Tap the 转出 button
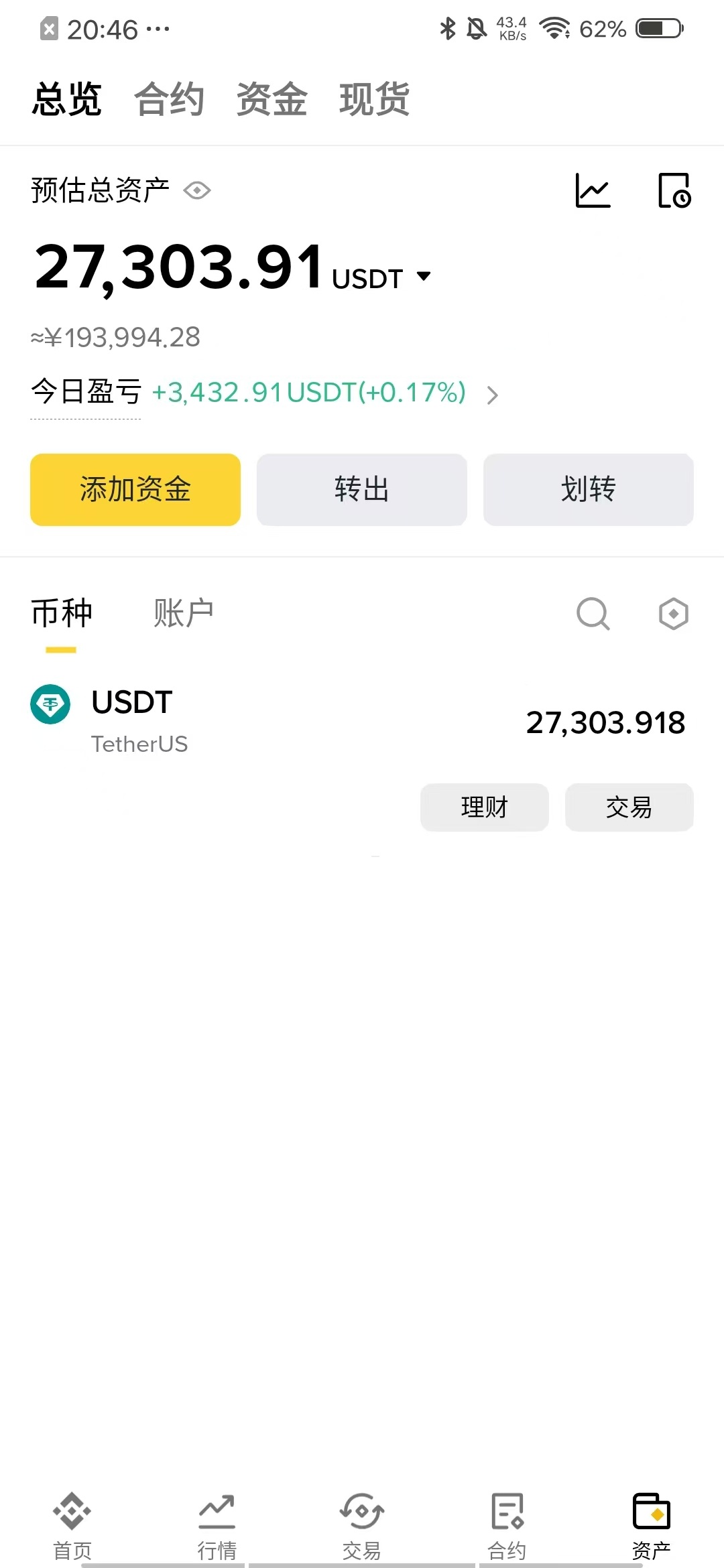Viewport: 724px width, 1568px height. click(x=361, y=490)
